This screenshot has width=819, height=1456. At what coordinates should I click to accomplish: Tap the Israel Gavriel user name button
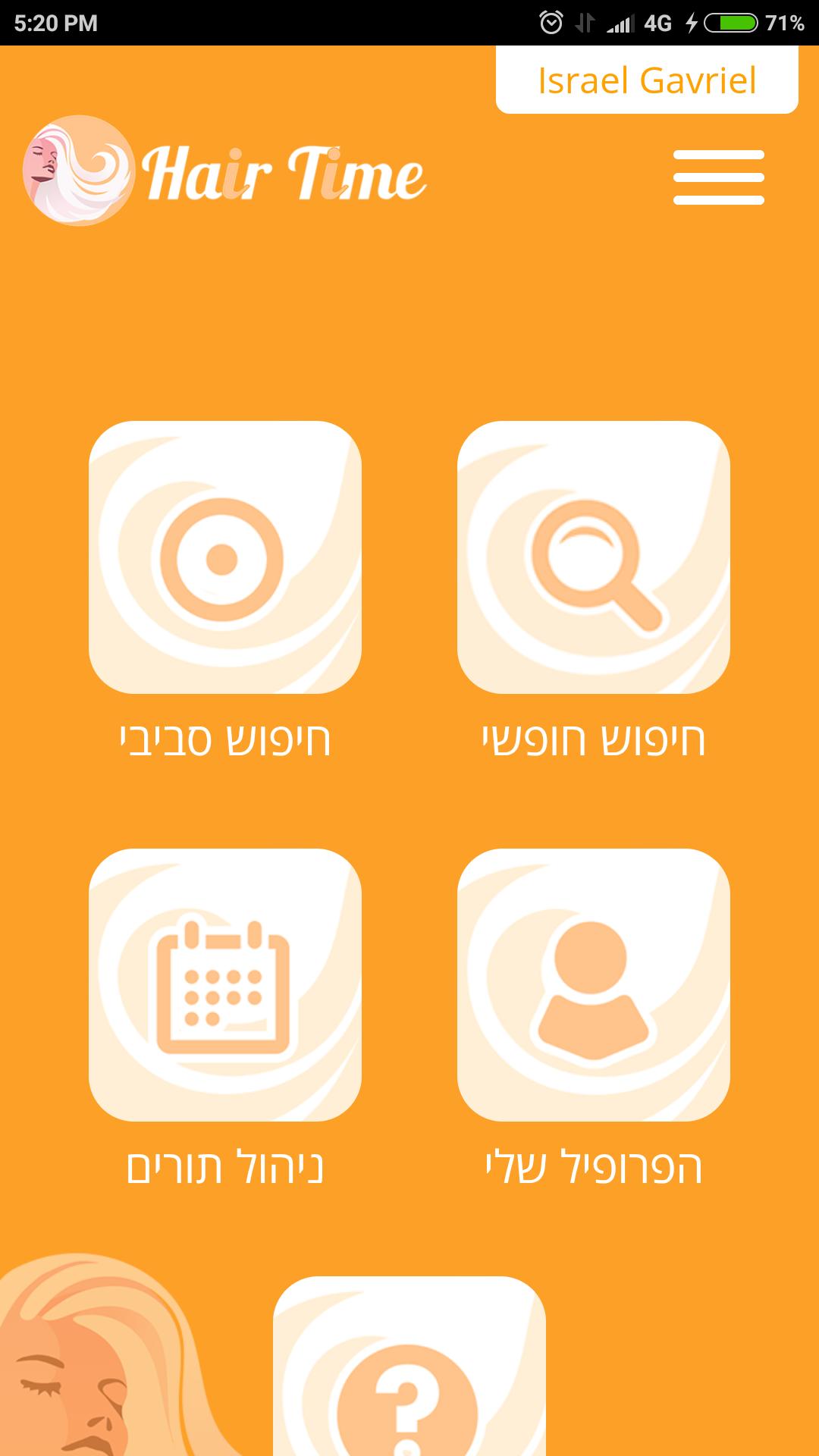pyautogui.click(x=647, y=80)
